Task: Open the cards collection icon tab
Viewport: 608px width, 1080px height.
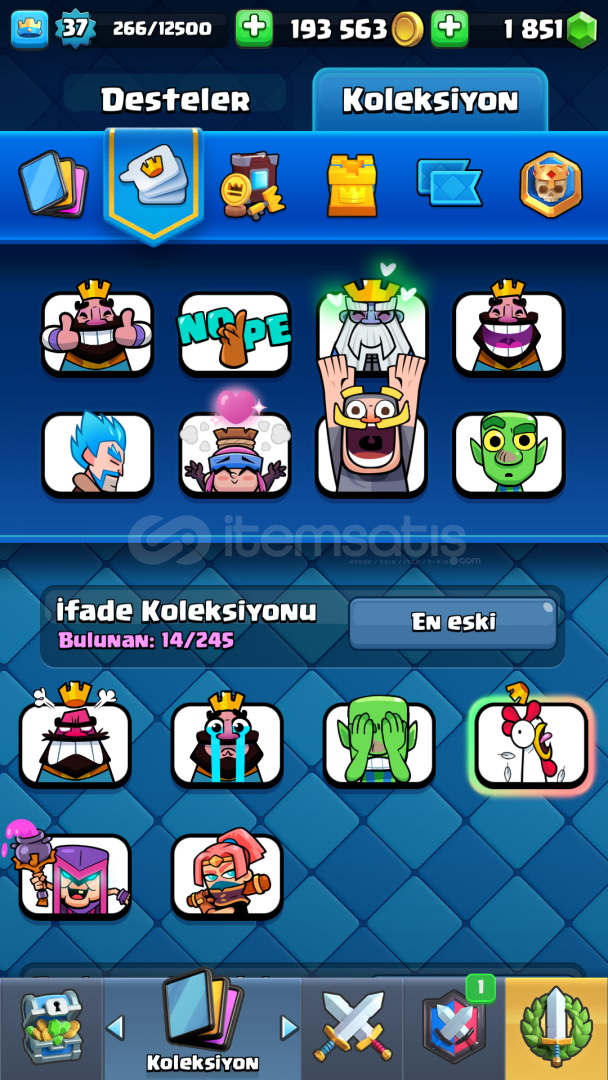Action: coord(53,184)
